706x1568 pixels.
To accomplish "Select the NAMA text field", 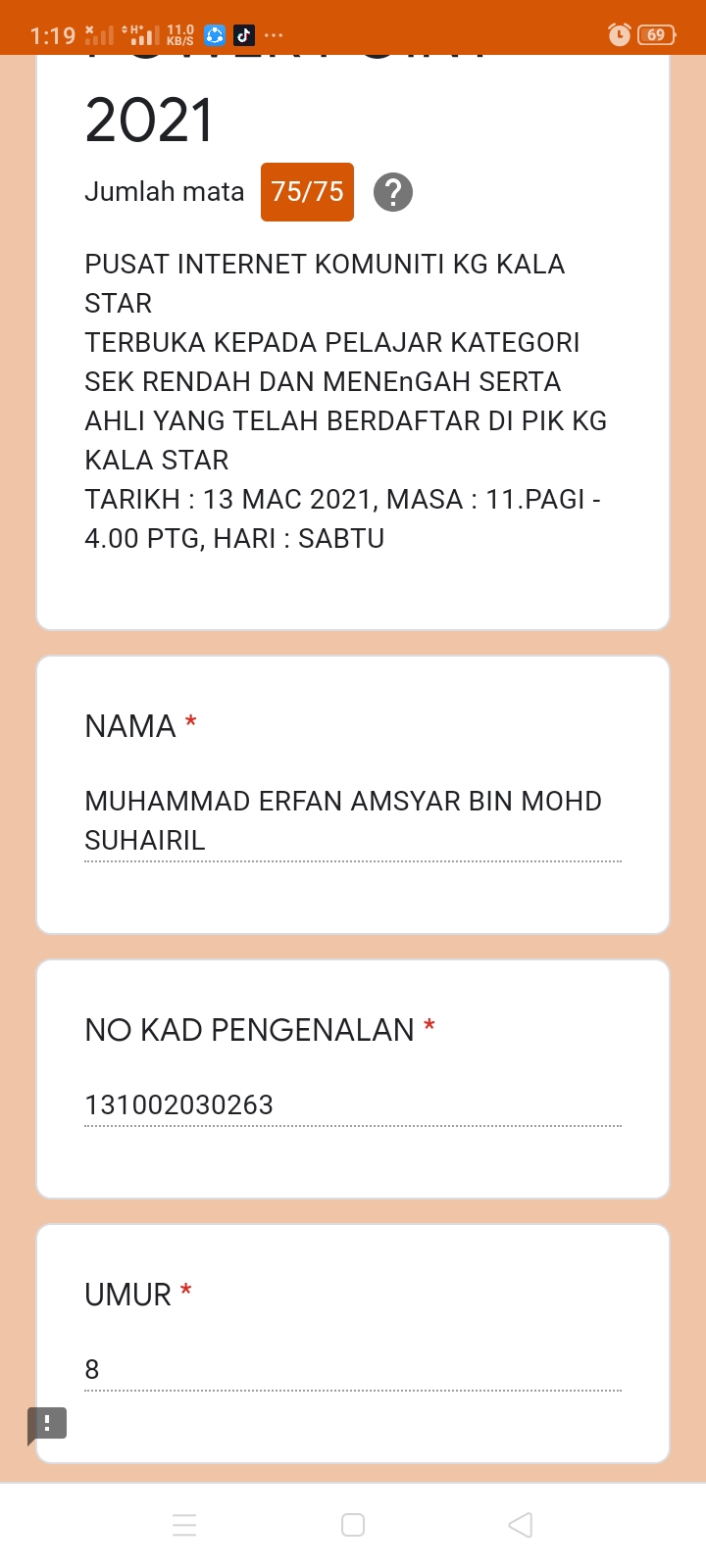I will click(x=353, y=821).
